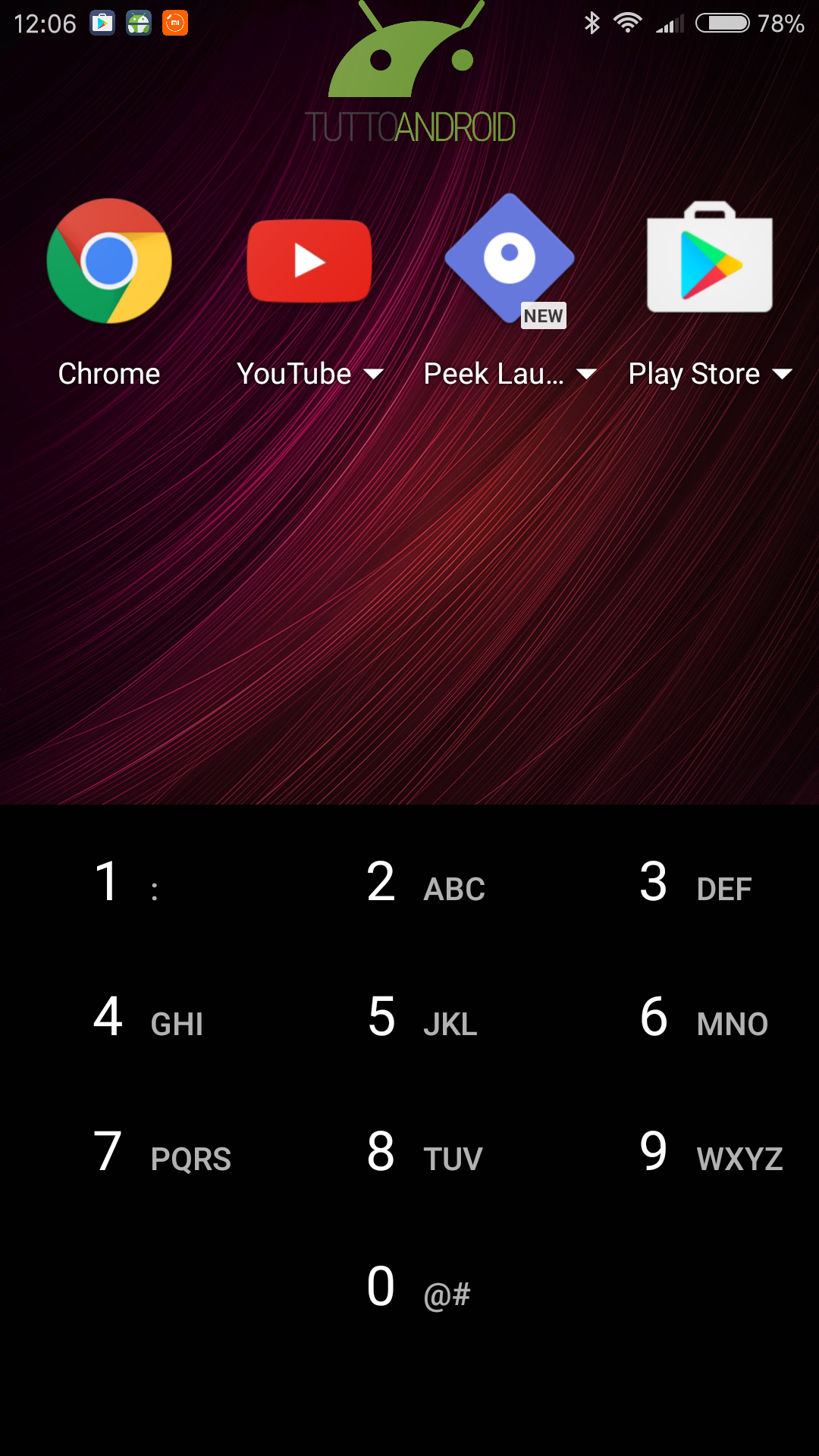The width and height of the screenshot is (819, 1456).
Task: Tap the 5 JKL key
Action: pyautogui.click(x=409, y=1017)
